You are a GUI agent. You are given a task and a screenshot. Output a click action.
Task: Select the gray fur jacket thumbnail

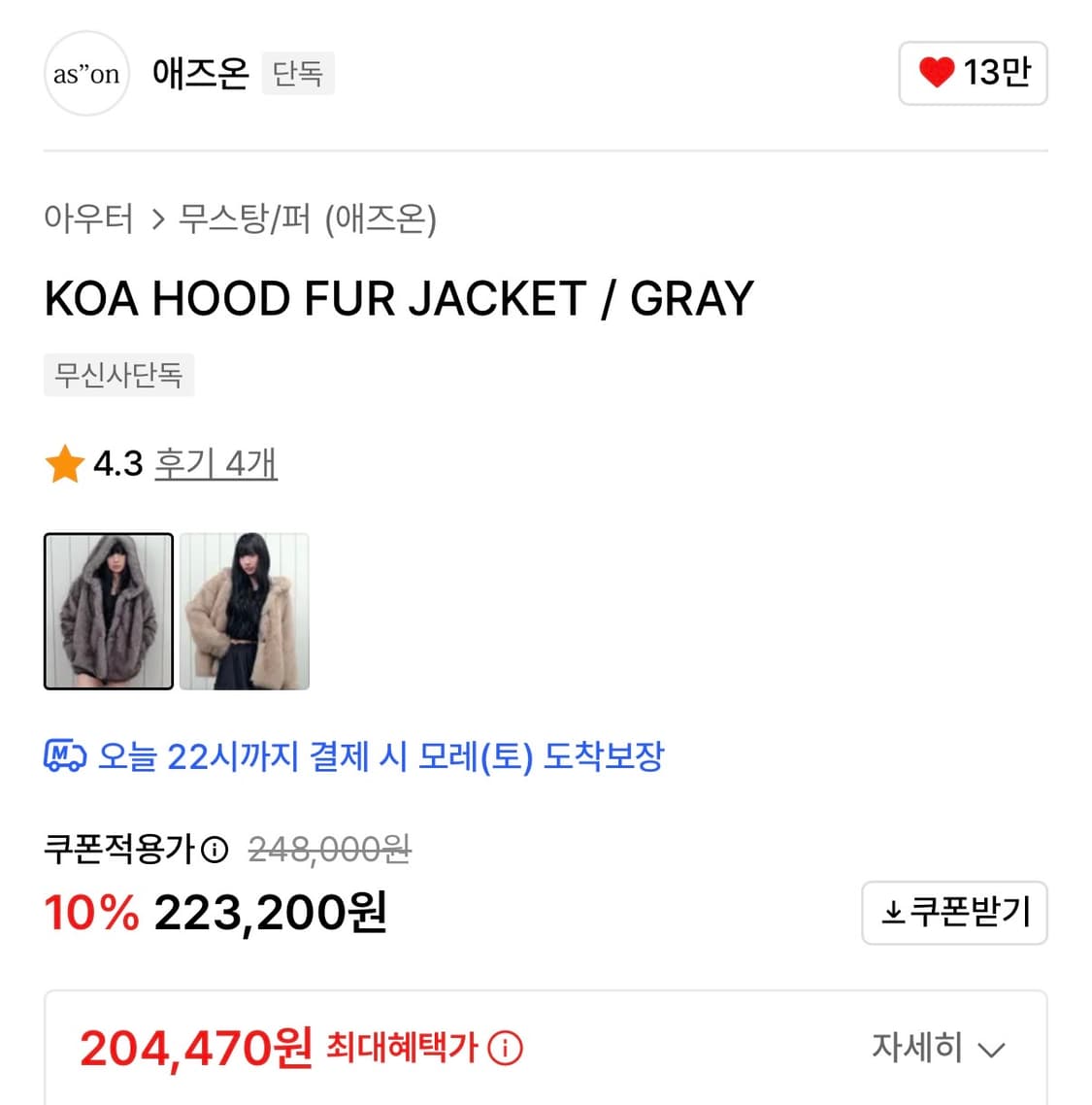[x=108, y=612]
